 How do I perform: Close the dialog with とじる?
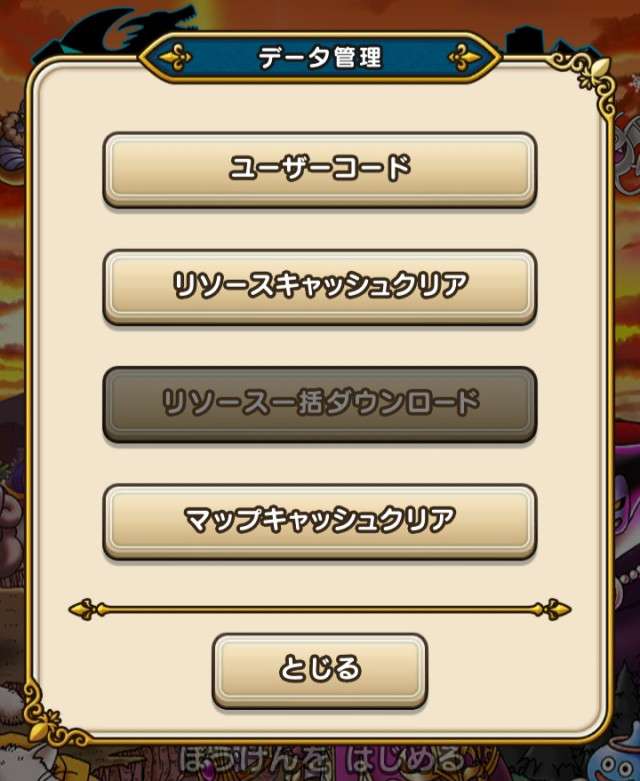pyautogui.click(x=319, y=669)
